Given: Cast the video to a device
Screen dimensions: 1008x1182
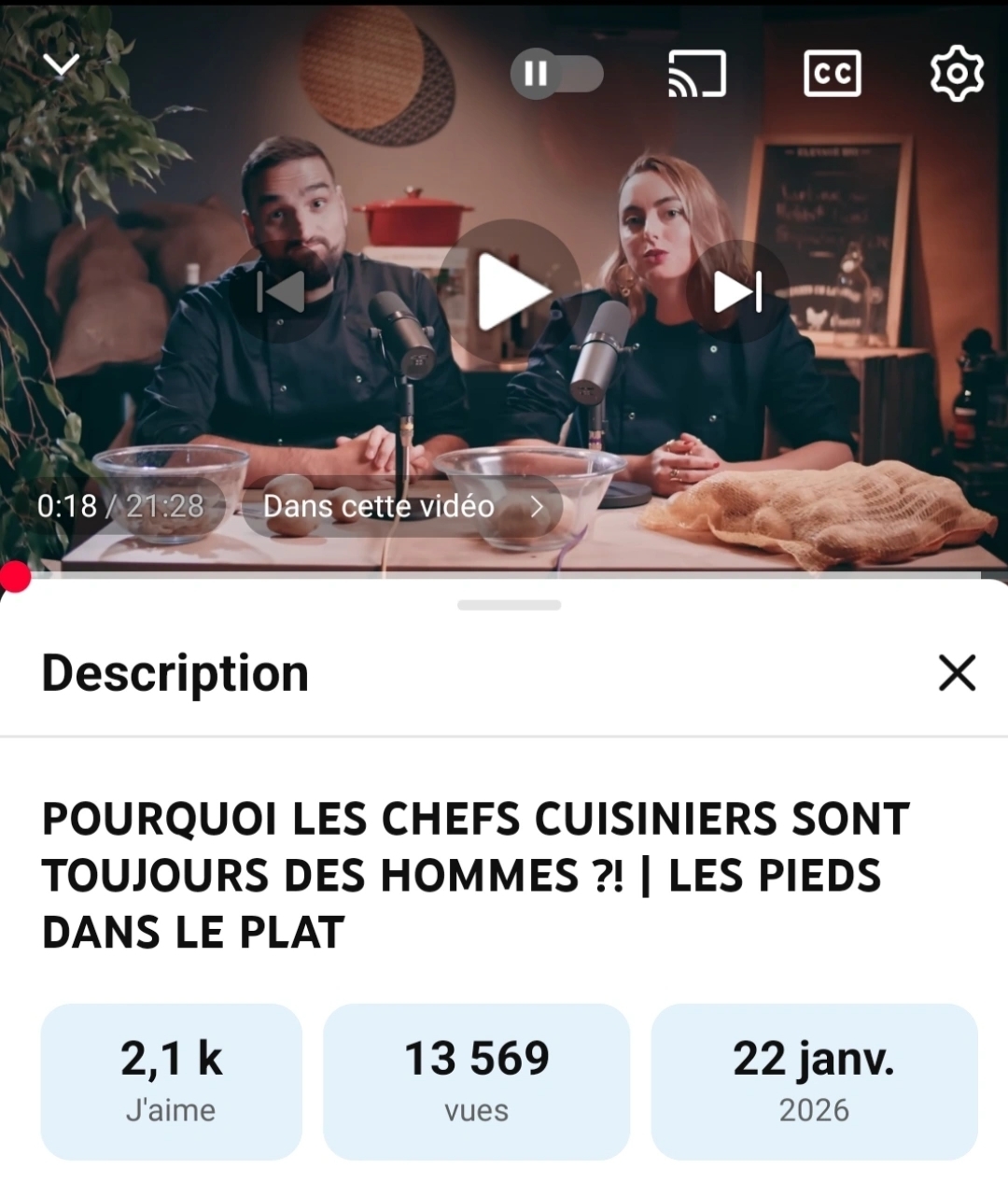Looking at the screenshot, I should (696, 74).
